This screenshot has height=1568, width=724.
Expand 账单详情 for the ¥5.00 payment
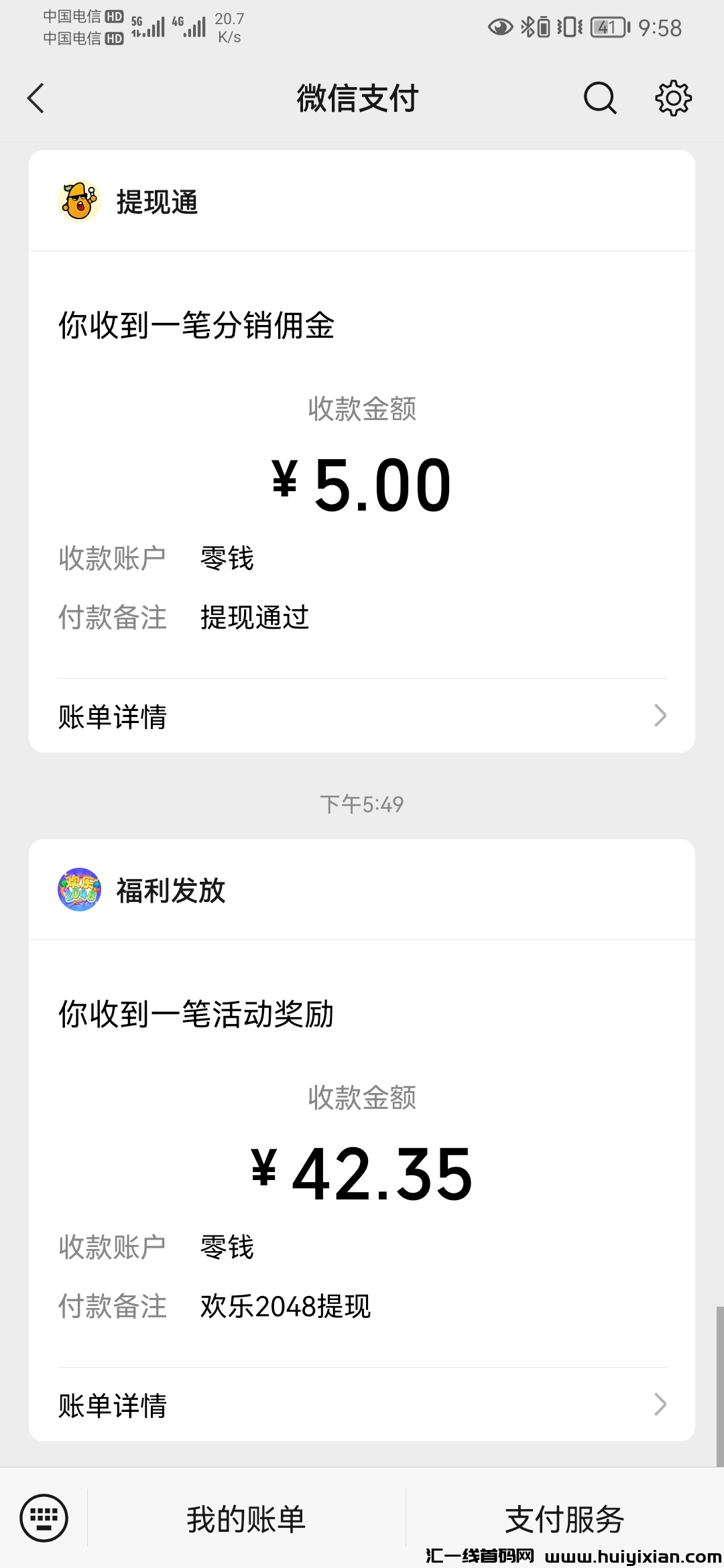point(362,717)
